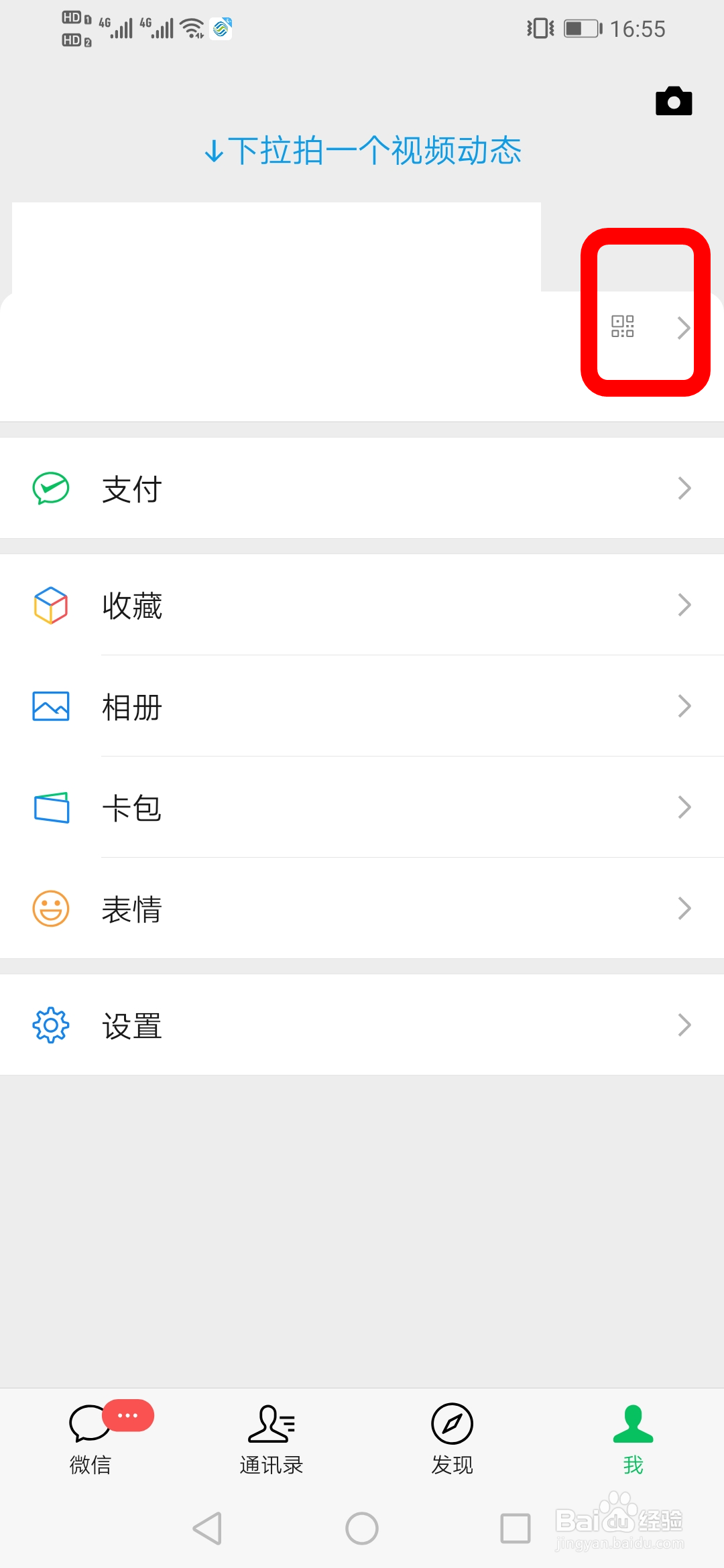Select the 我 profile tab
Image resolution: width=724 pixels, height=1568 pixels.
(633, 1438)
